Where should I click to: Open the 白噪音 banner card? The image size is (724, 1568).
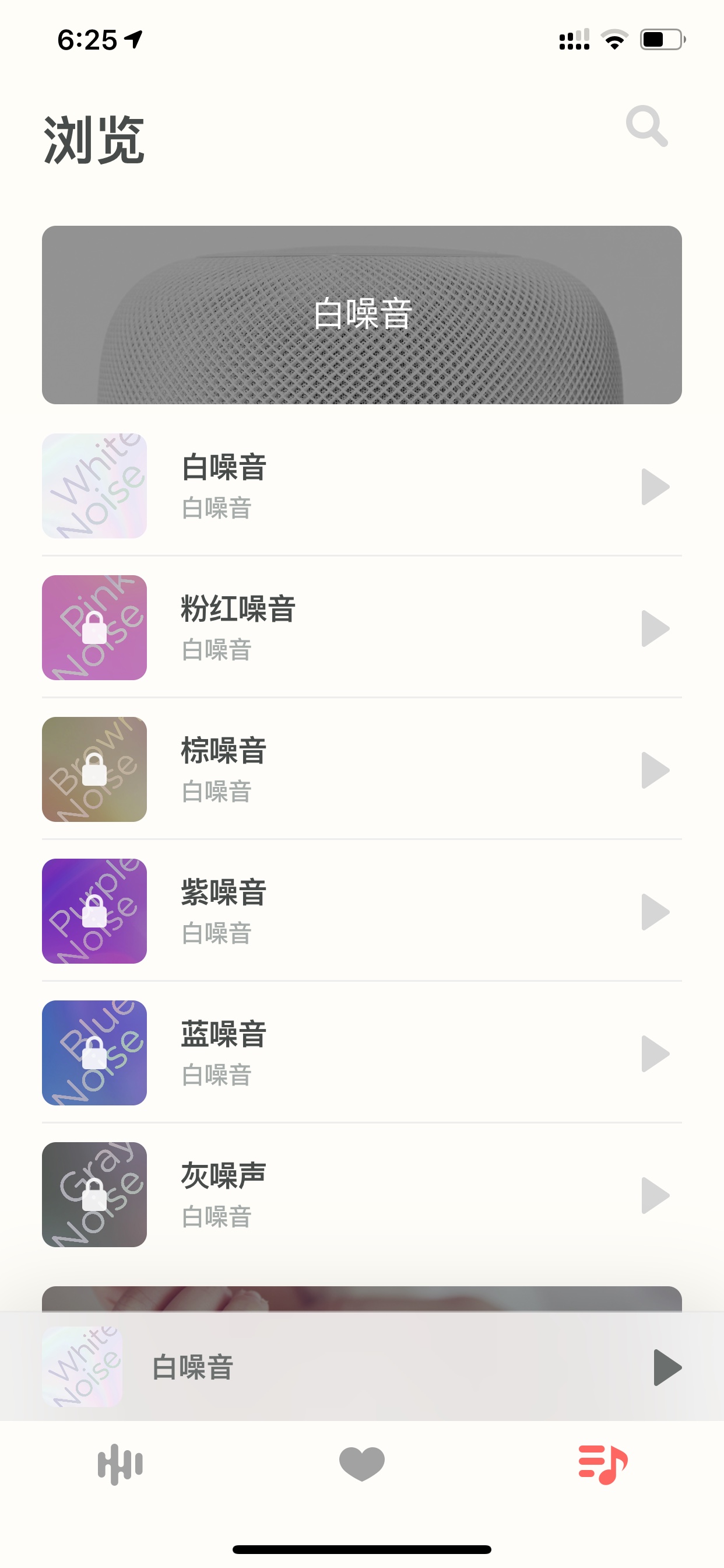click(362, 314)
